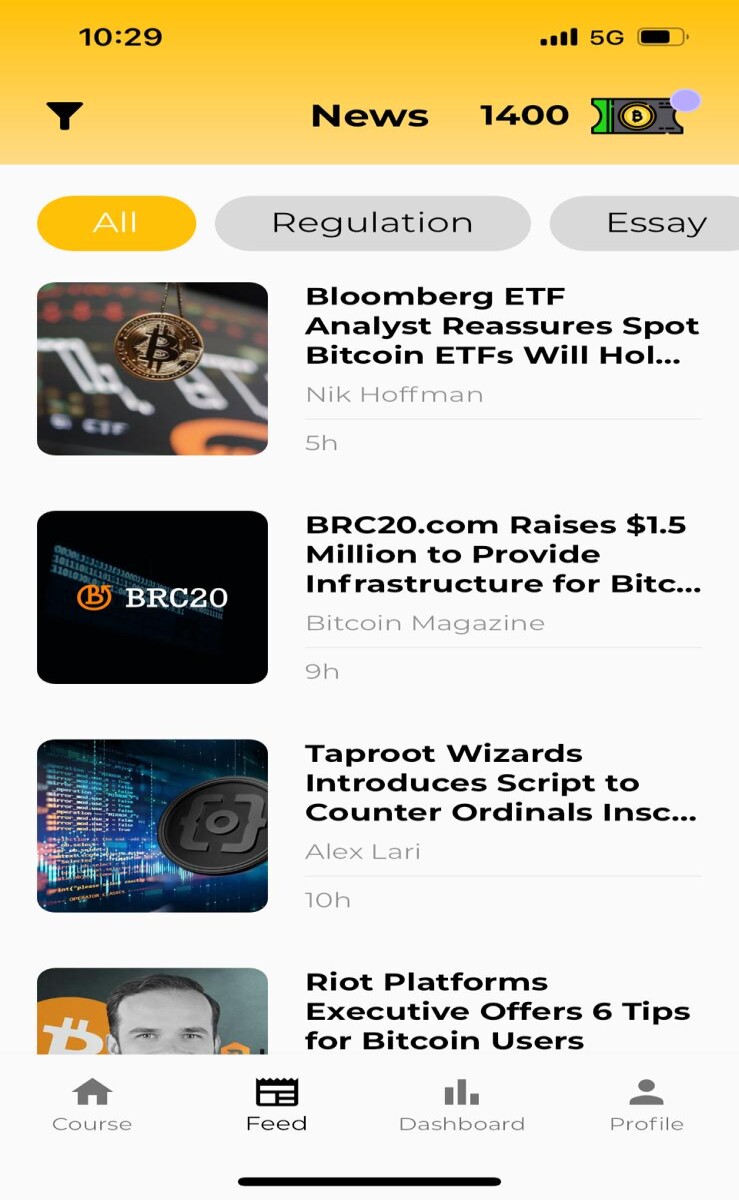Tap the Feed tab
Screen dimensions: 739x1200
(x=277, y=1105)
